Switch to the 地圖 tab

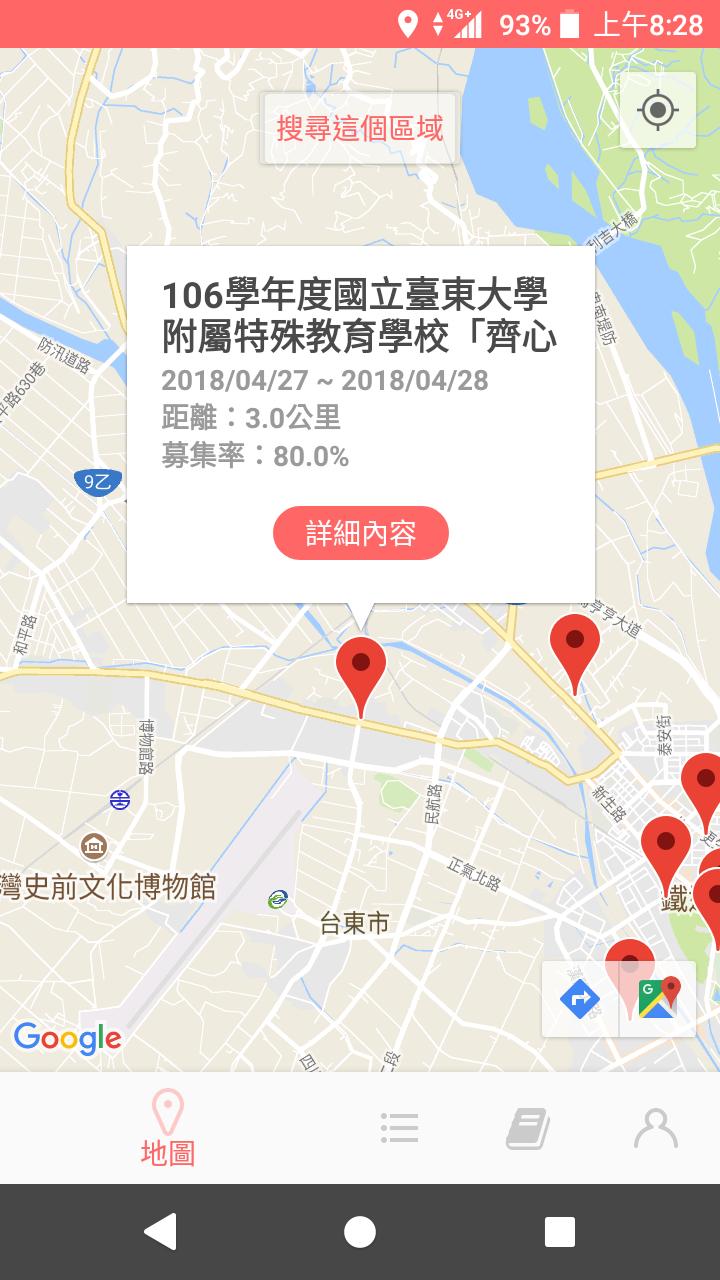(x=167, y=1128)
